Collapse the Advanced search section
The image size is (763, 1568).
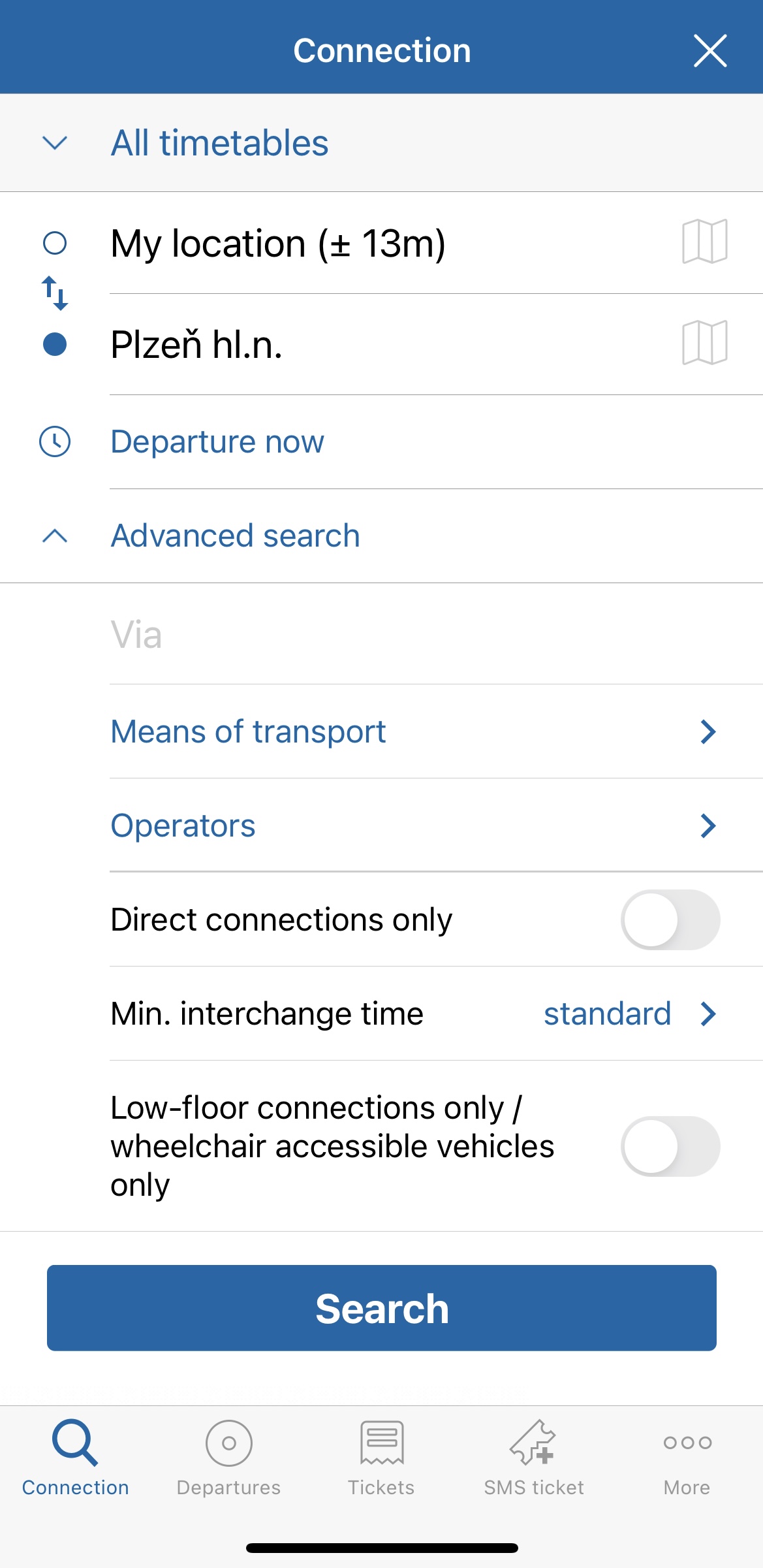tap(381, 536)
